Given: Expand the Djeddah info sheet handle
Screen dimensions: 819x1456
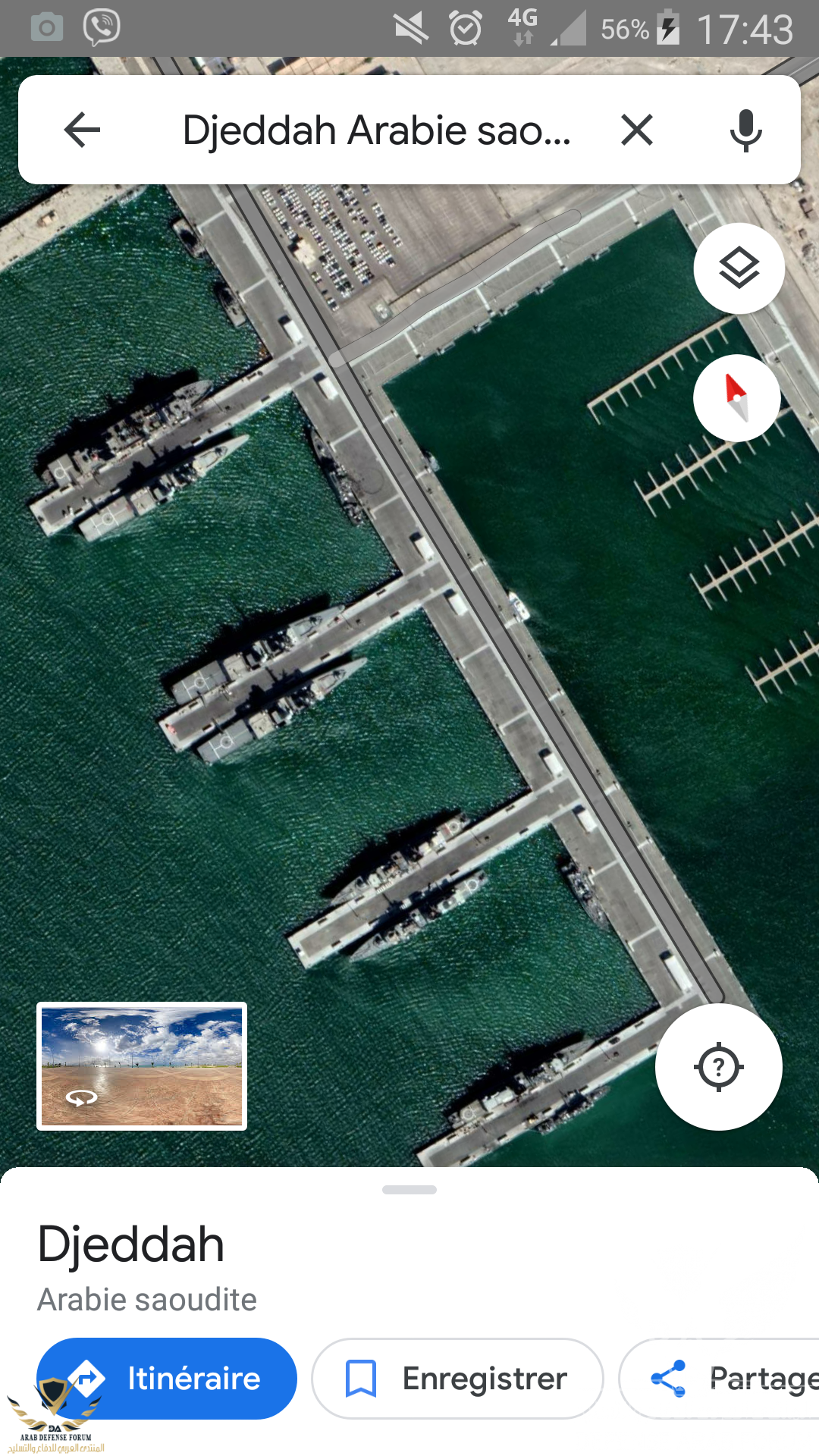Looking at the screenshot, I should point(409,1190).
